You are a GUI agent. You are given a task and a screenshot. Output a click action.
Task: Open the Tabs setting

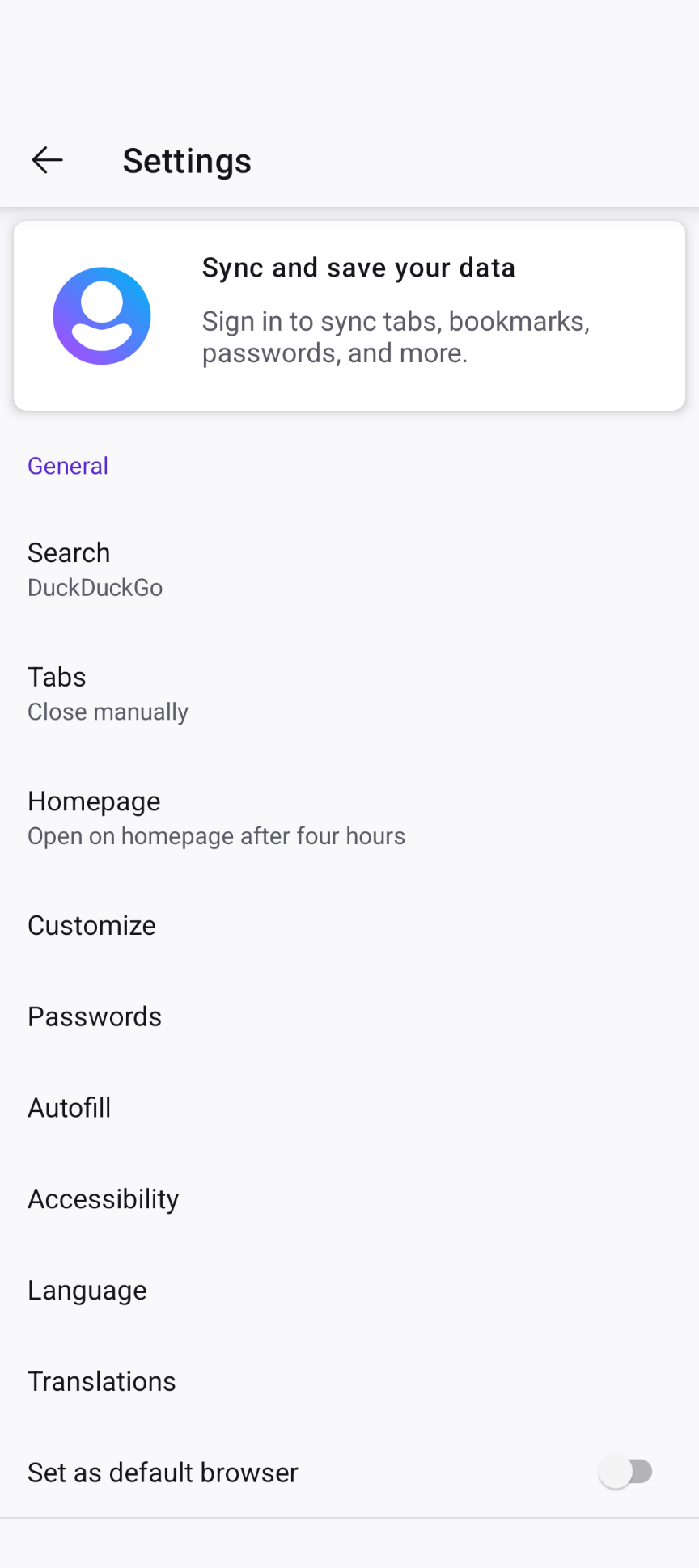(349, 694)
